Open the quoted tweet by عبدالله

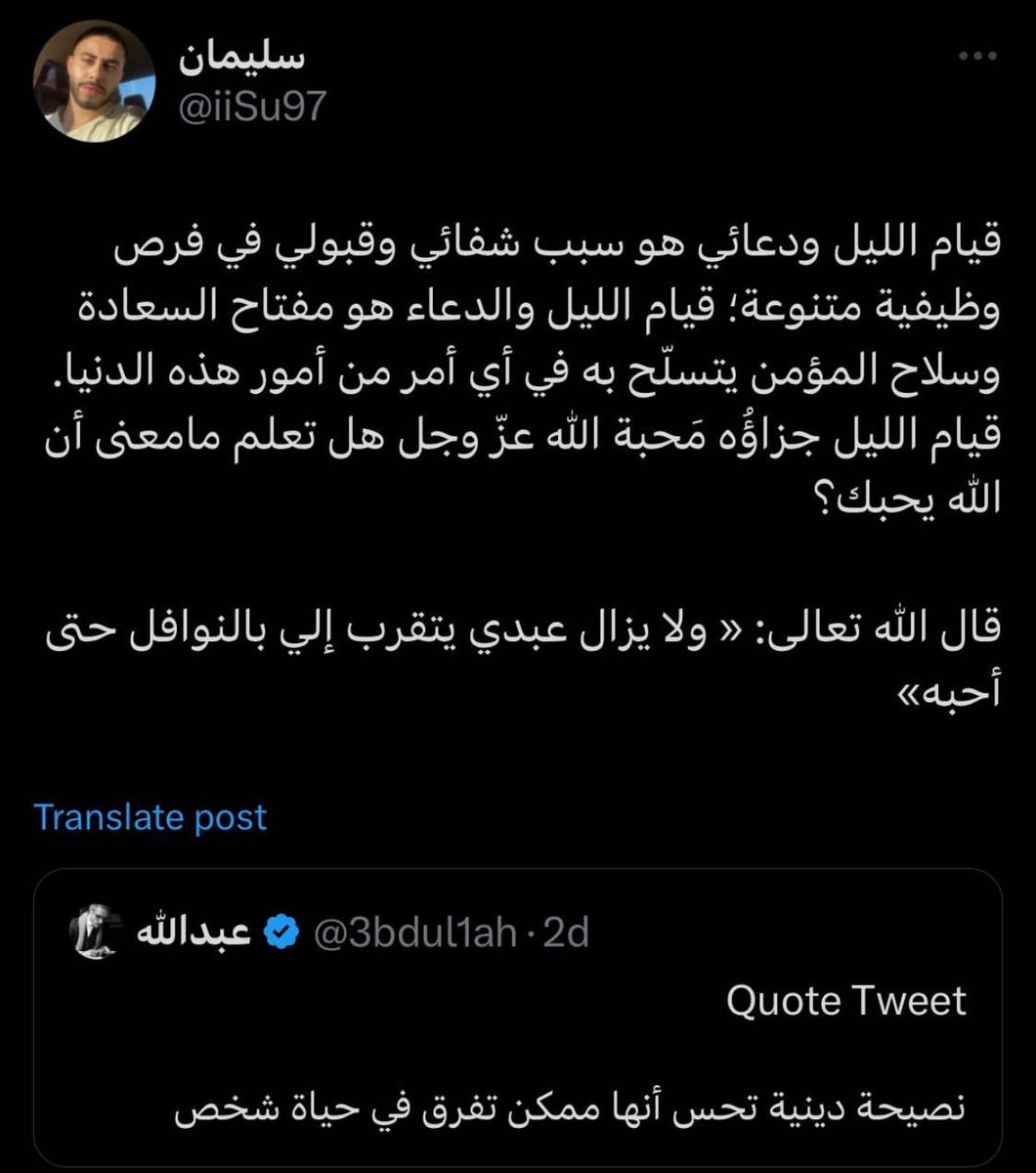(518, 1017)
